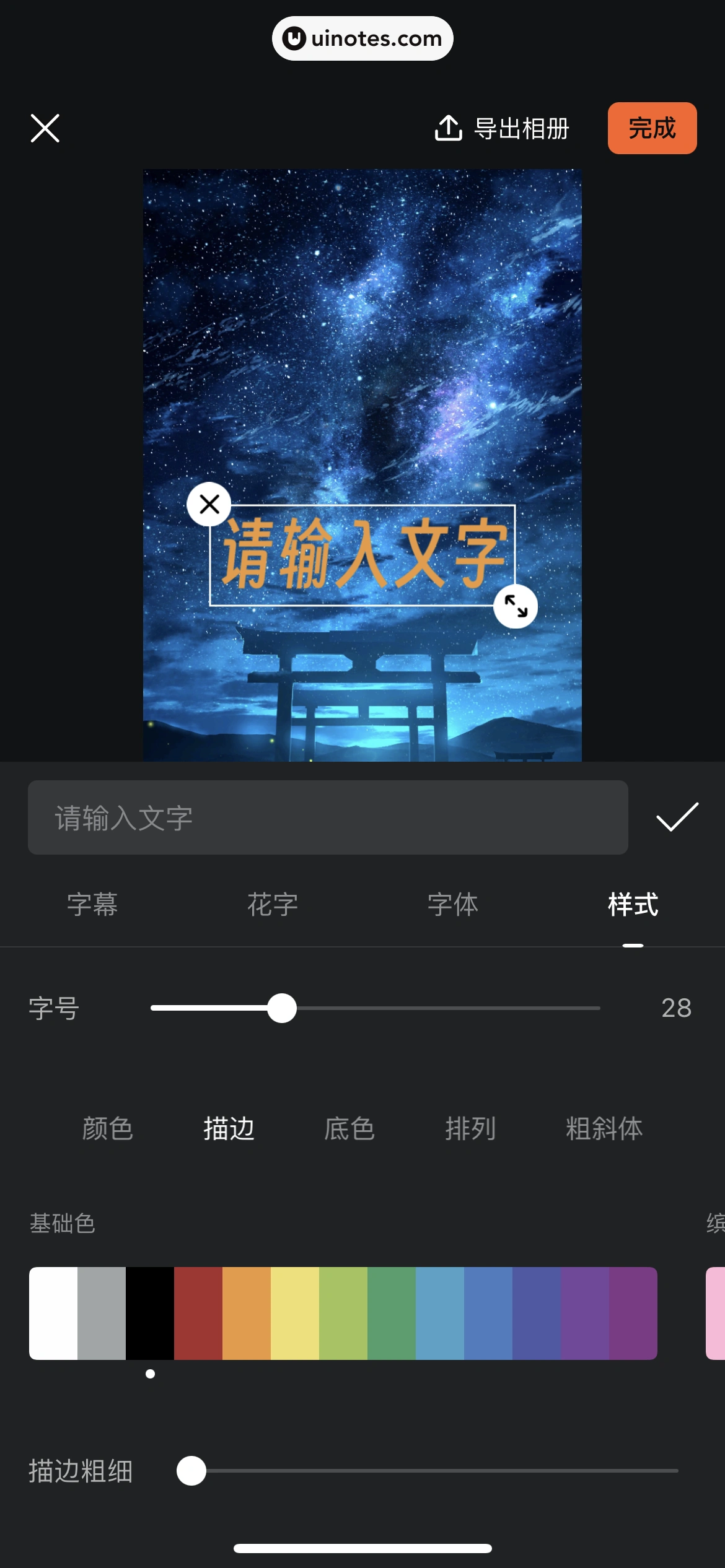This screenshot has height=1568, width=725.
Task: Select the 颜色 style option
Action: point(108,1128)
